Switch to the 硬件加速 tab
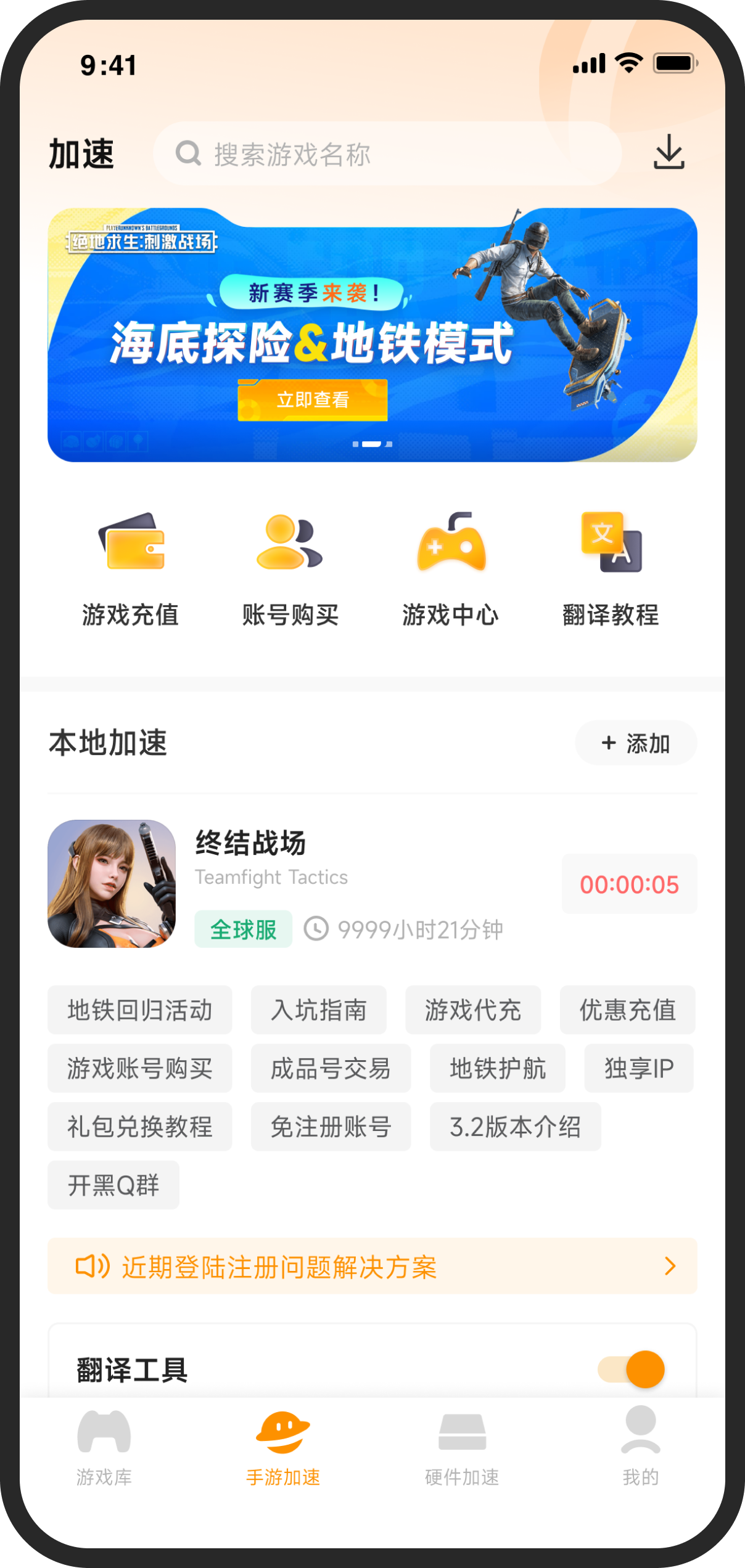 pos(461,1447)
